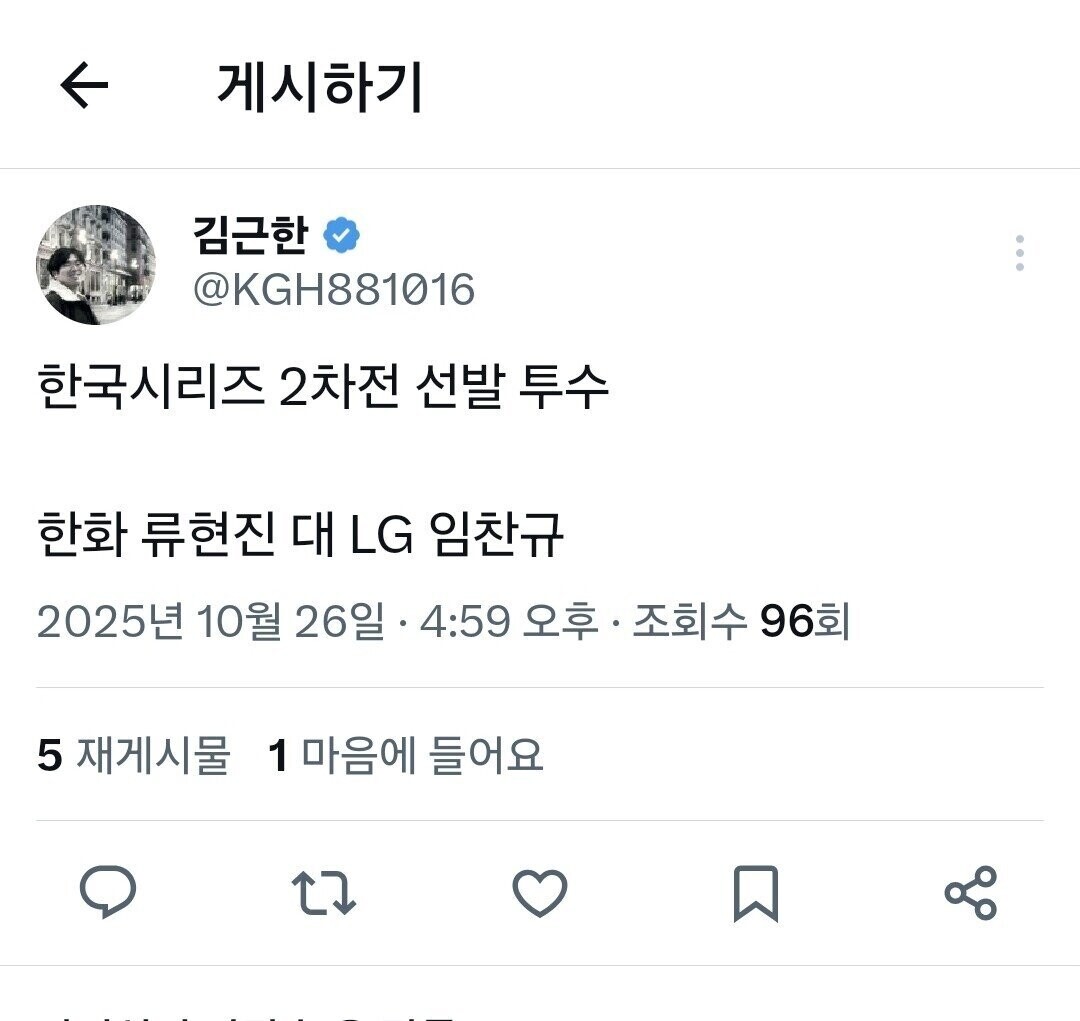Go back using the top arrow

tap(84, 85)
